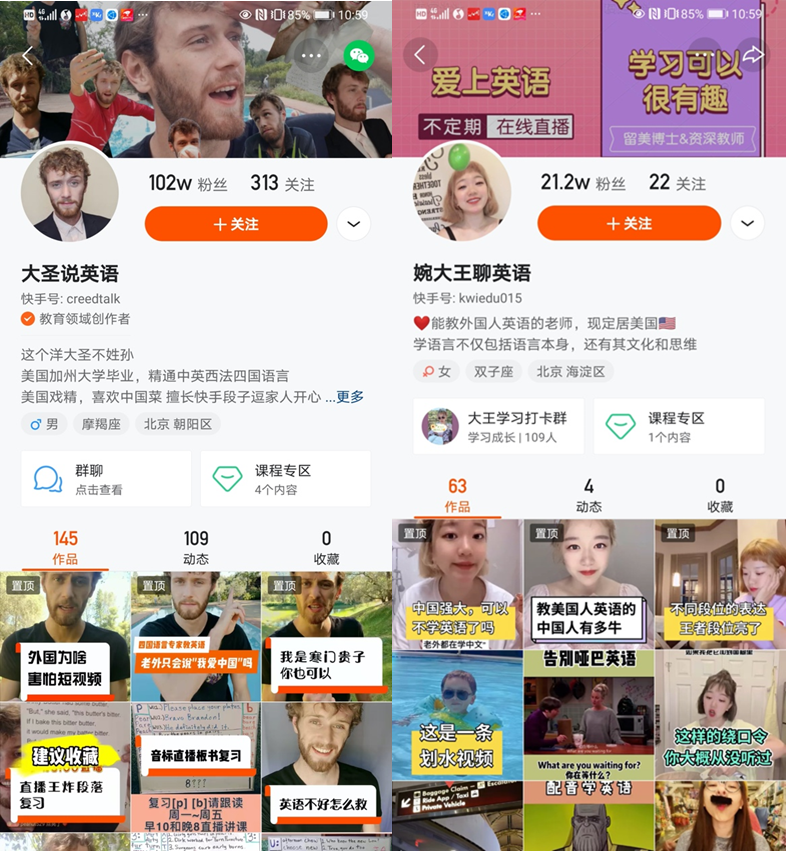
Task: Share 大圣说英语 profile via WeChat icon
Action: click(x=359, y=56)
